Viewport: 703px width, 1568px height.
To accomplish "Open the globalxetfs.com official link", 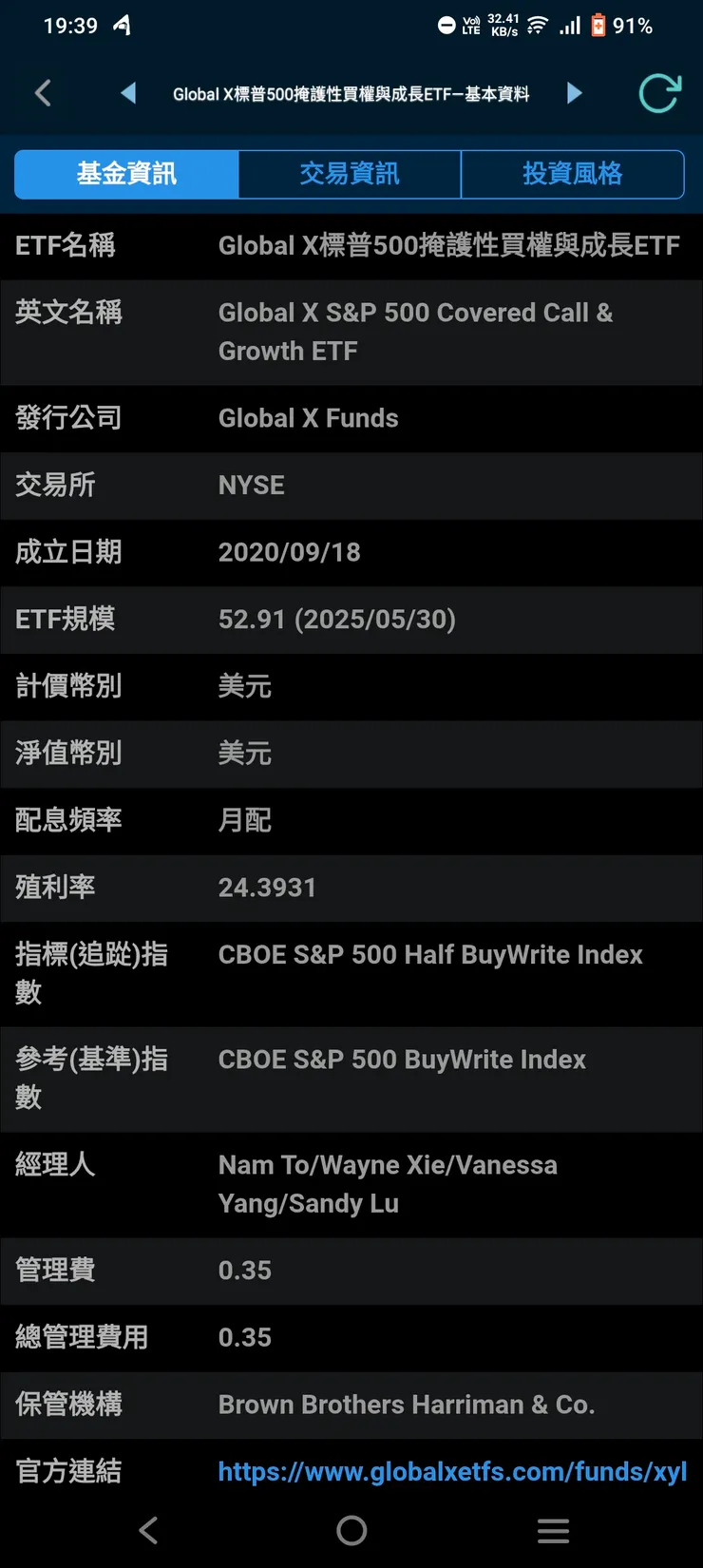I will pos(452,1471).
